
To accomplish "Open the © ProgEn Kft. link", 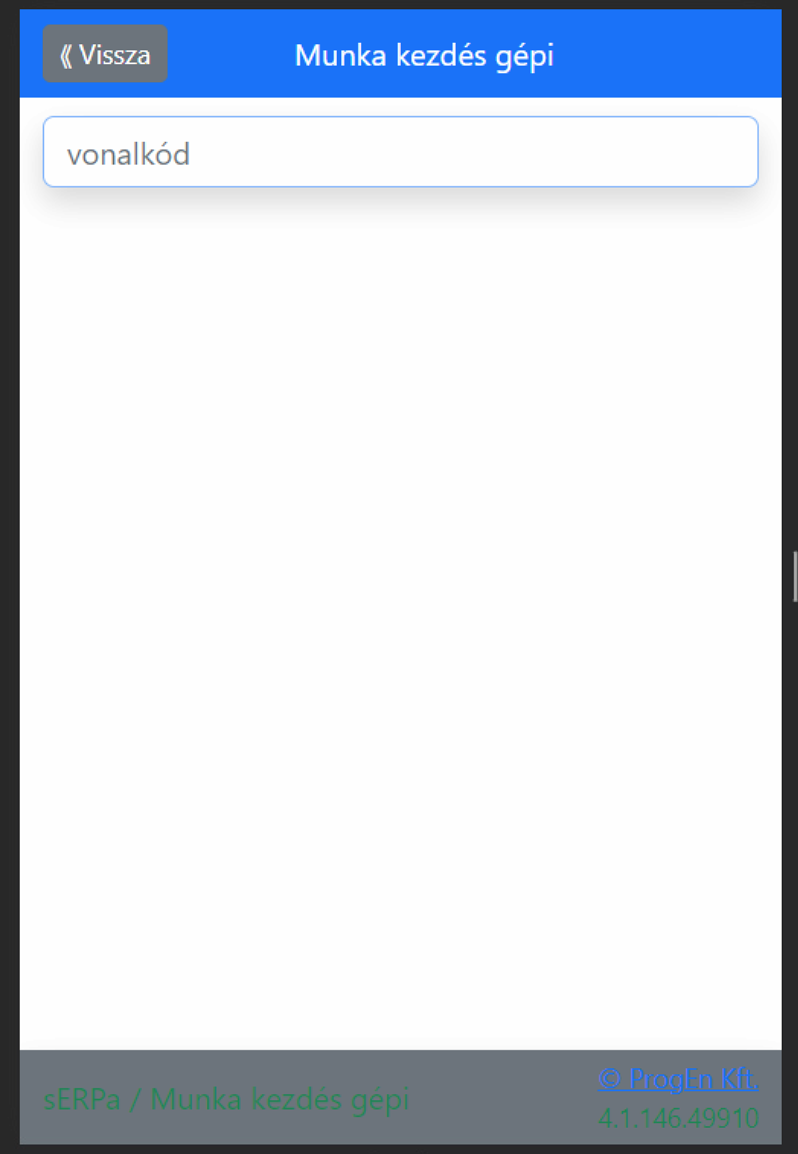I will click(x=678, y=1079).
